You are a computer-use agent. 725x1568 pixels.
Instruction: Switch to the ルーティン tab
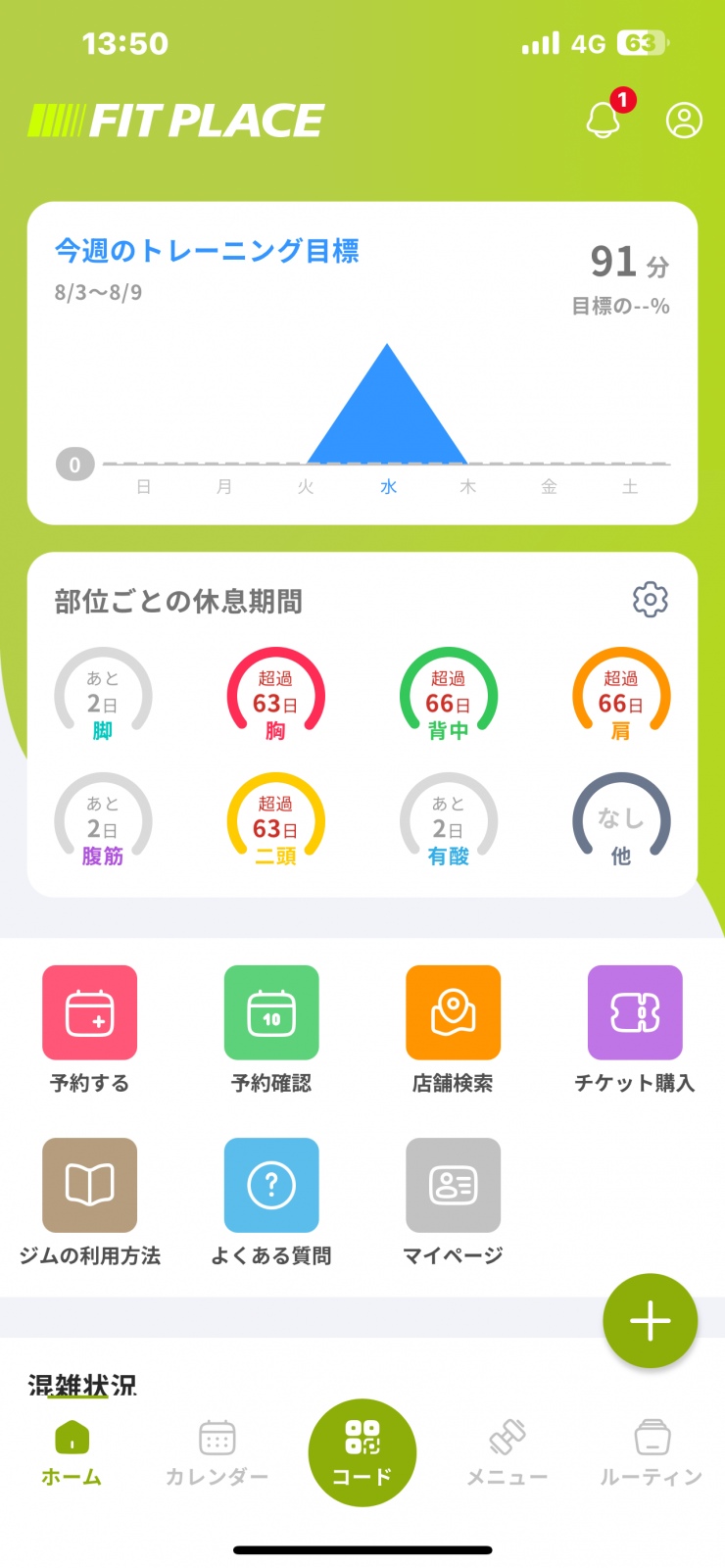tap(652, 1452)
